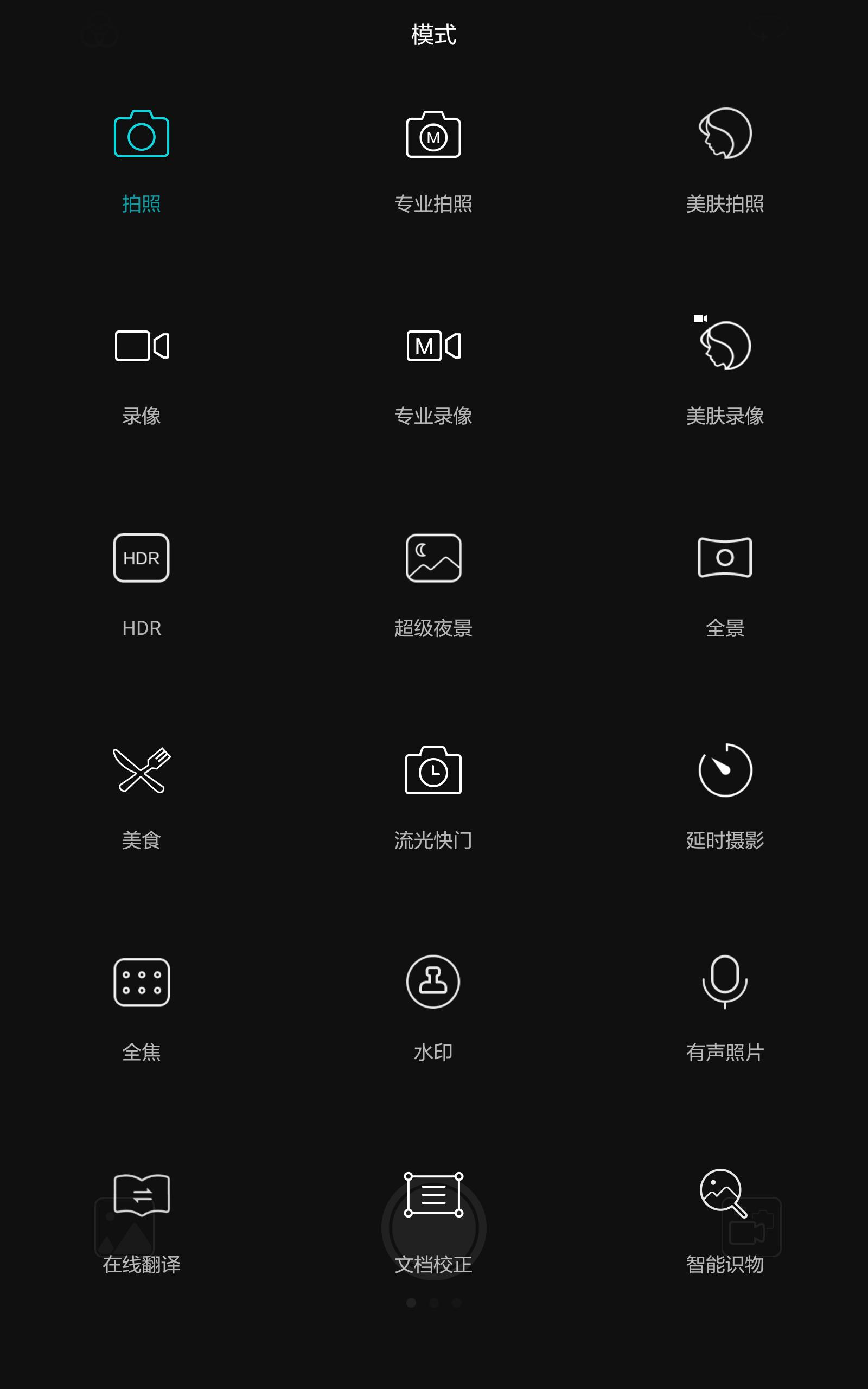
Task: Select 美肤拍照 (Beauty) mode icon
Action: pos(724,135)
